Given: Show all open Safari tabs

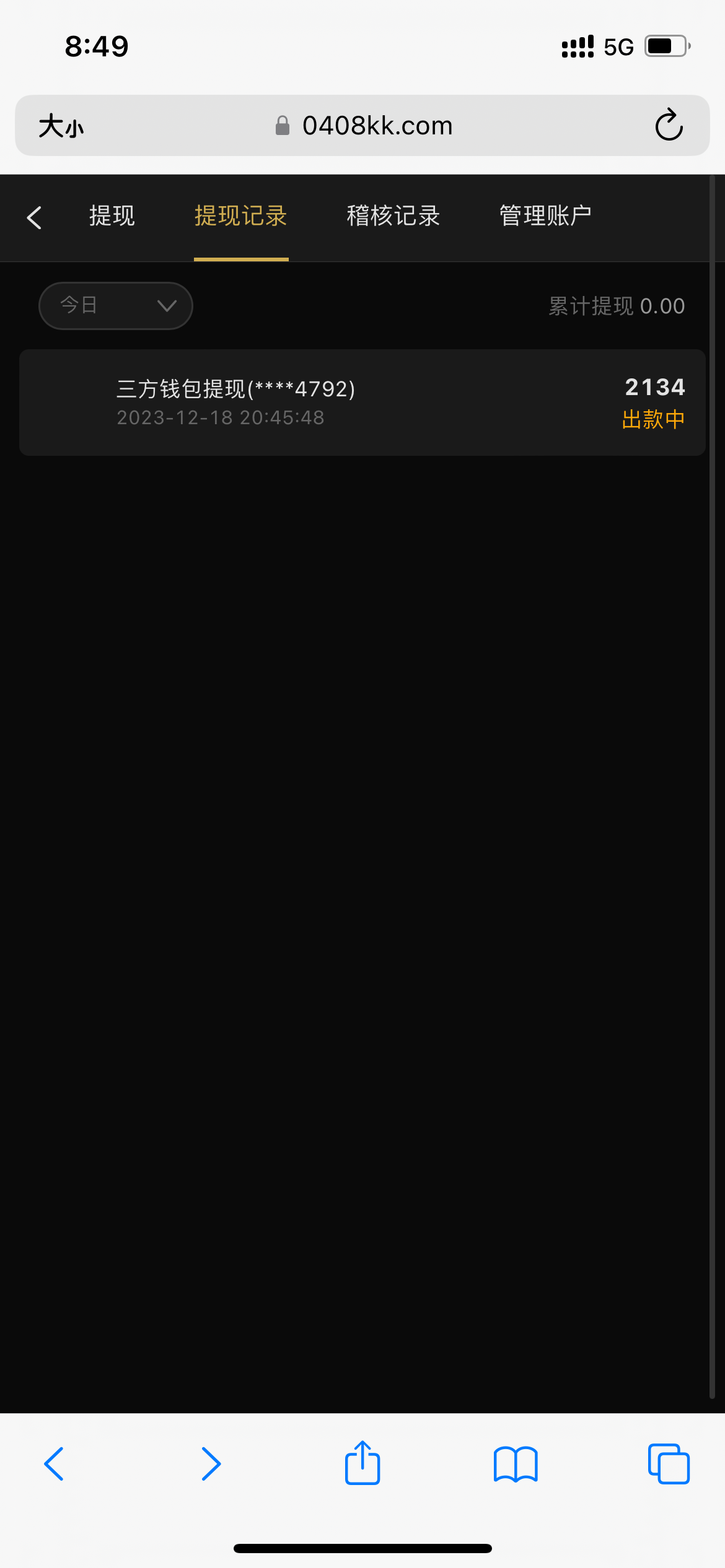Looking at the screenshot, I should point(668,1464).
